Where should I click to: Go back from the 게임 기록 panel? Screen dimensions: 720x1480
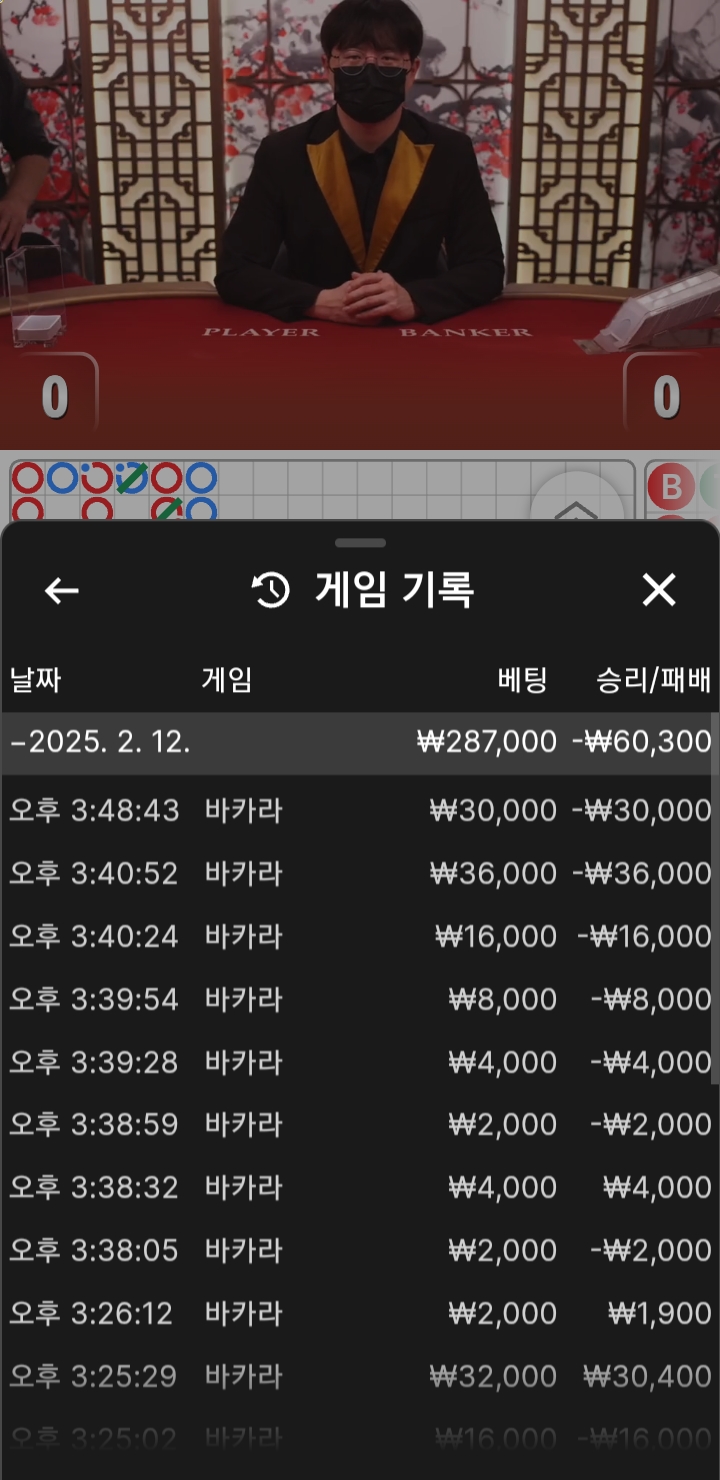pos(62,591)
